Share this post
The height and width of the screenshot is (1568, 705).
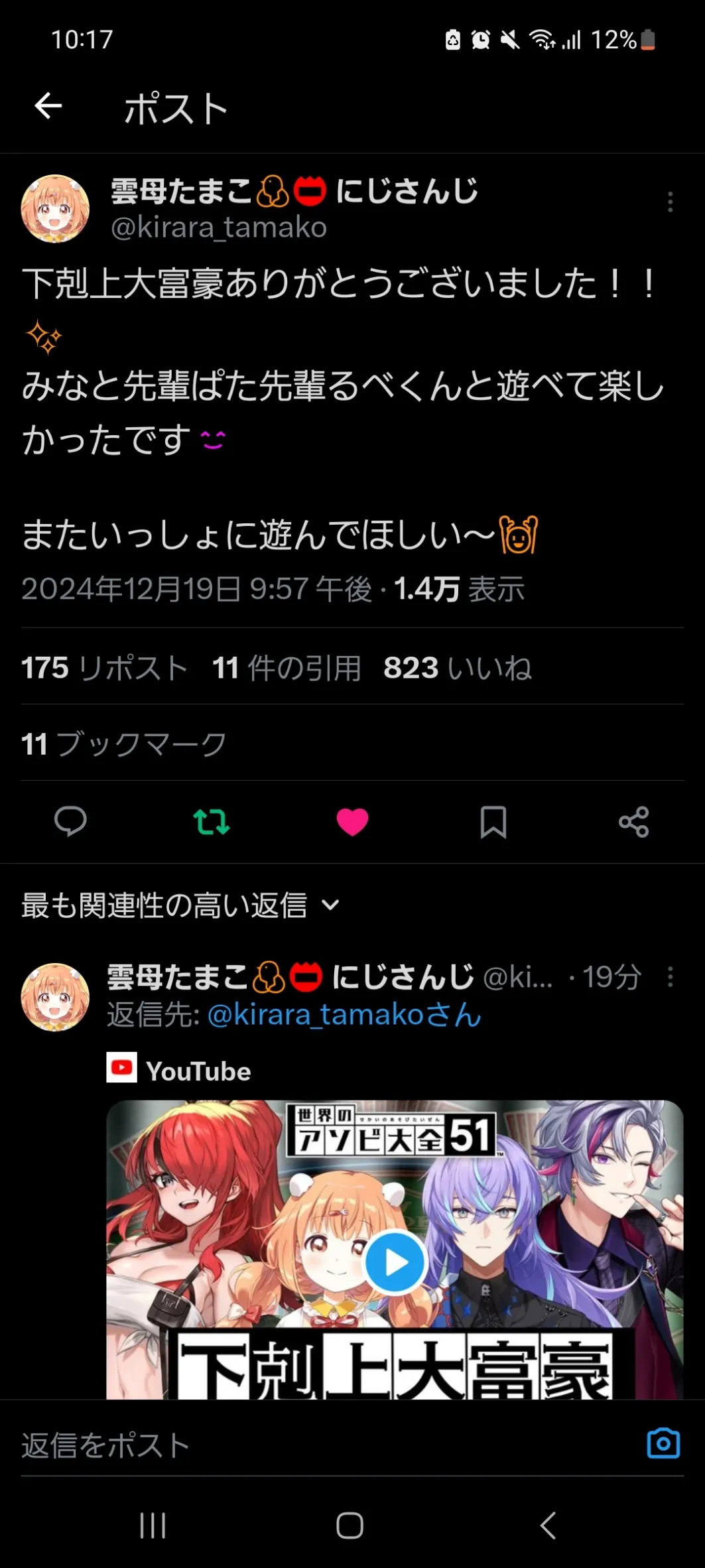click(x=633, y=822)
